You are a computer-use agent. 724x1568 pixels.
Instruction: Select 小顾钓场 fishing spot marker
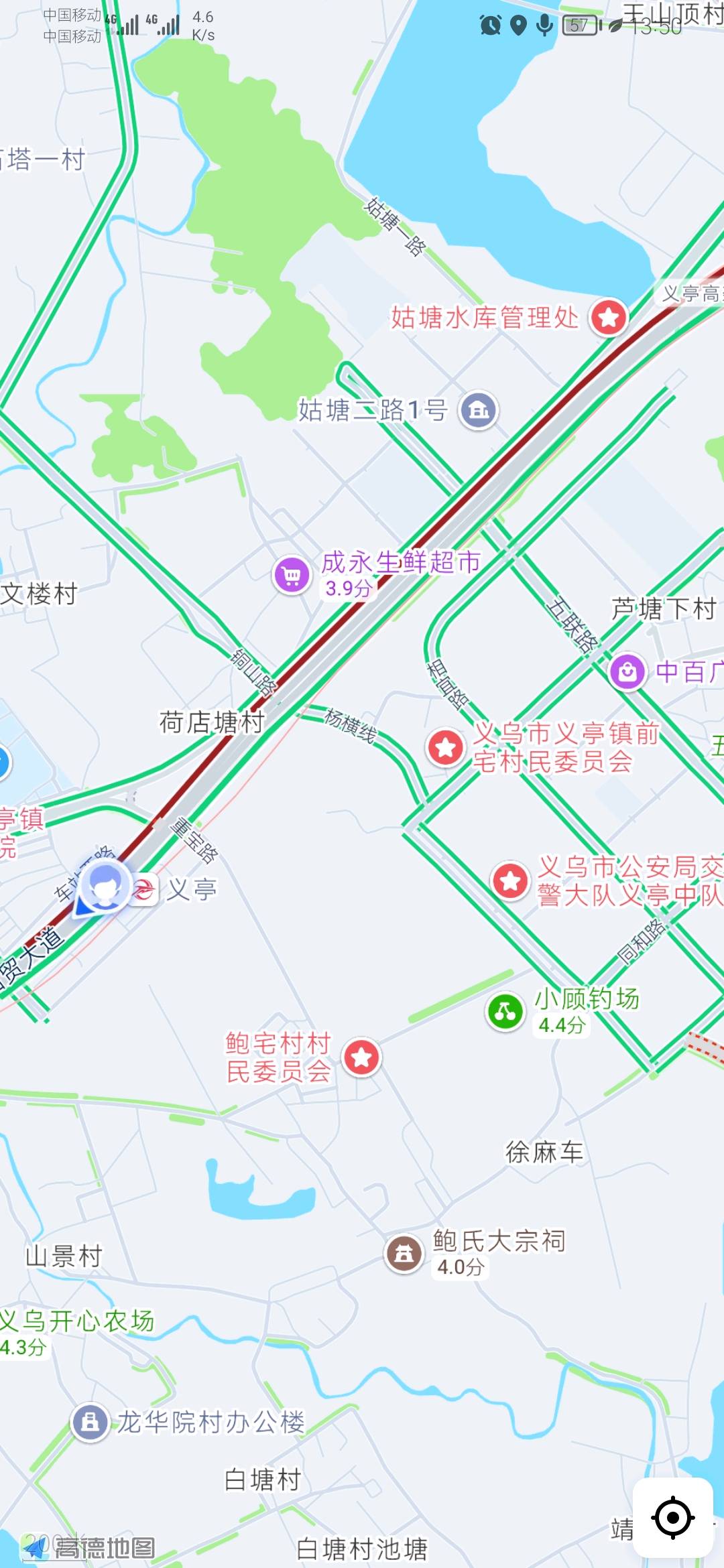point(505,1012)
